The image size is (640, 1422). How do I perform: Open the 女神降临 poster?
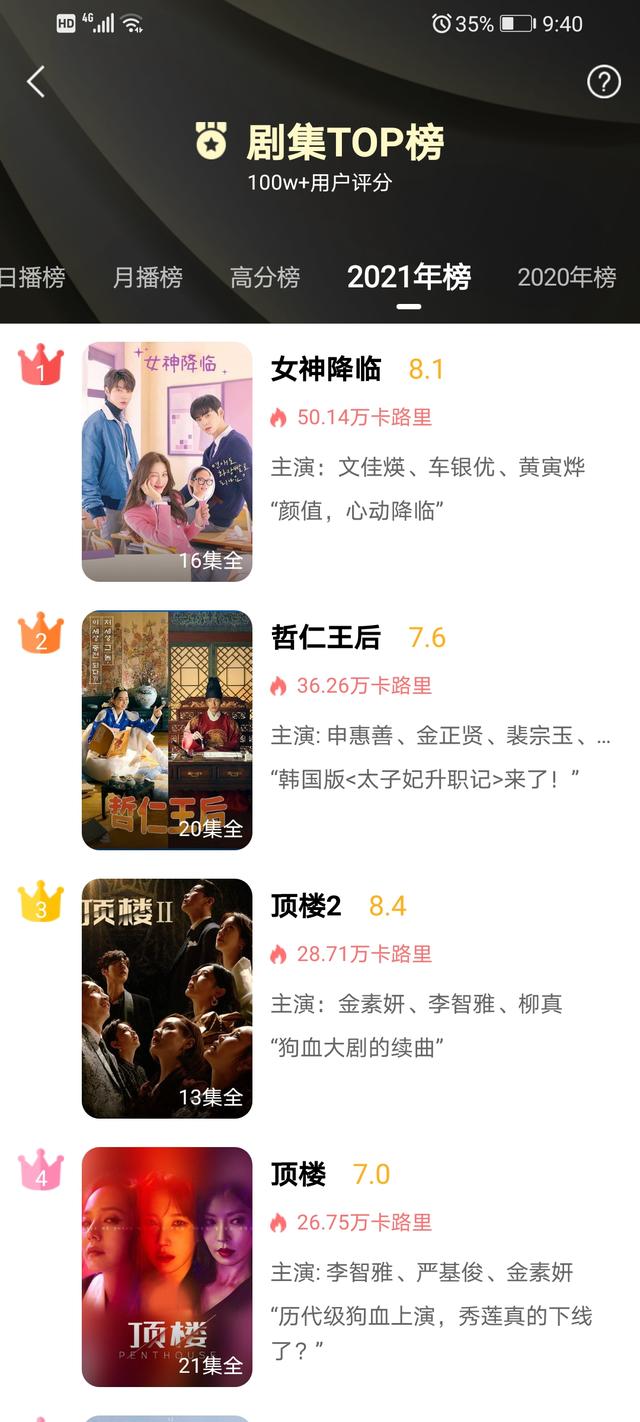pyautogui.click(x=167, y=461)
